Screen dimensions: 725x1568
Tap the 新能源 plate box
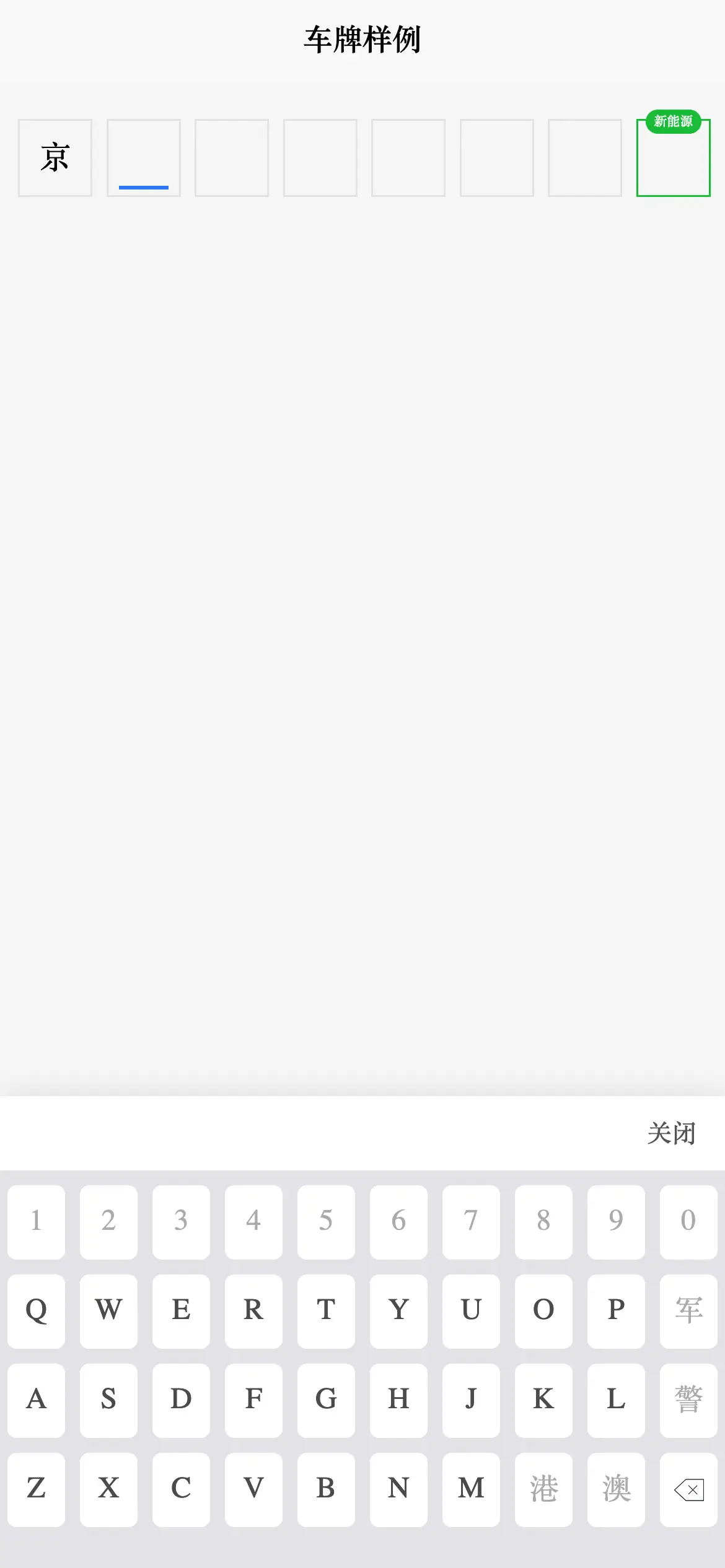point(673,158)
